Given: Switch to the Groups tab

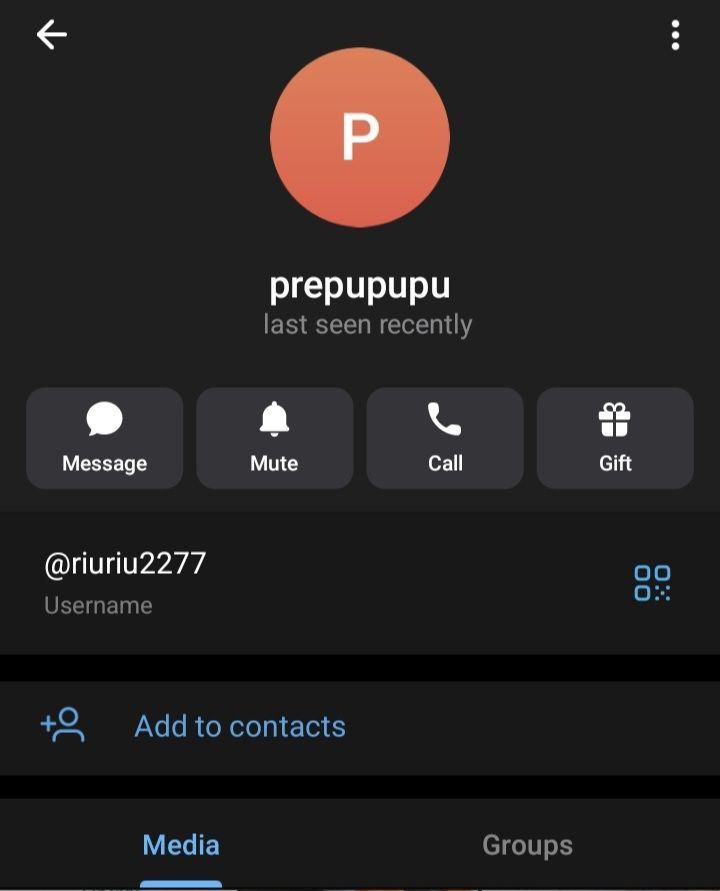Looking at the screenshot, I should (527, 845).
